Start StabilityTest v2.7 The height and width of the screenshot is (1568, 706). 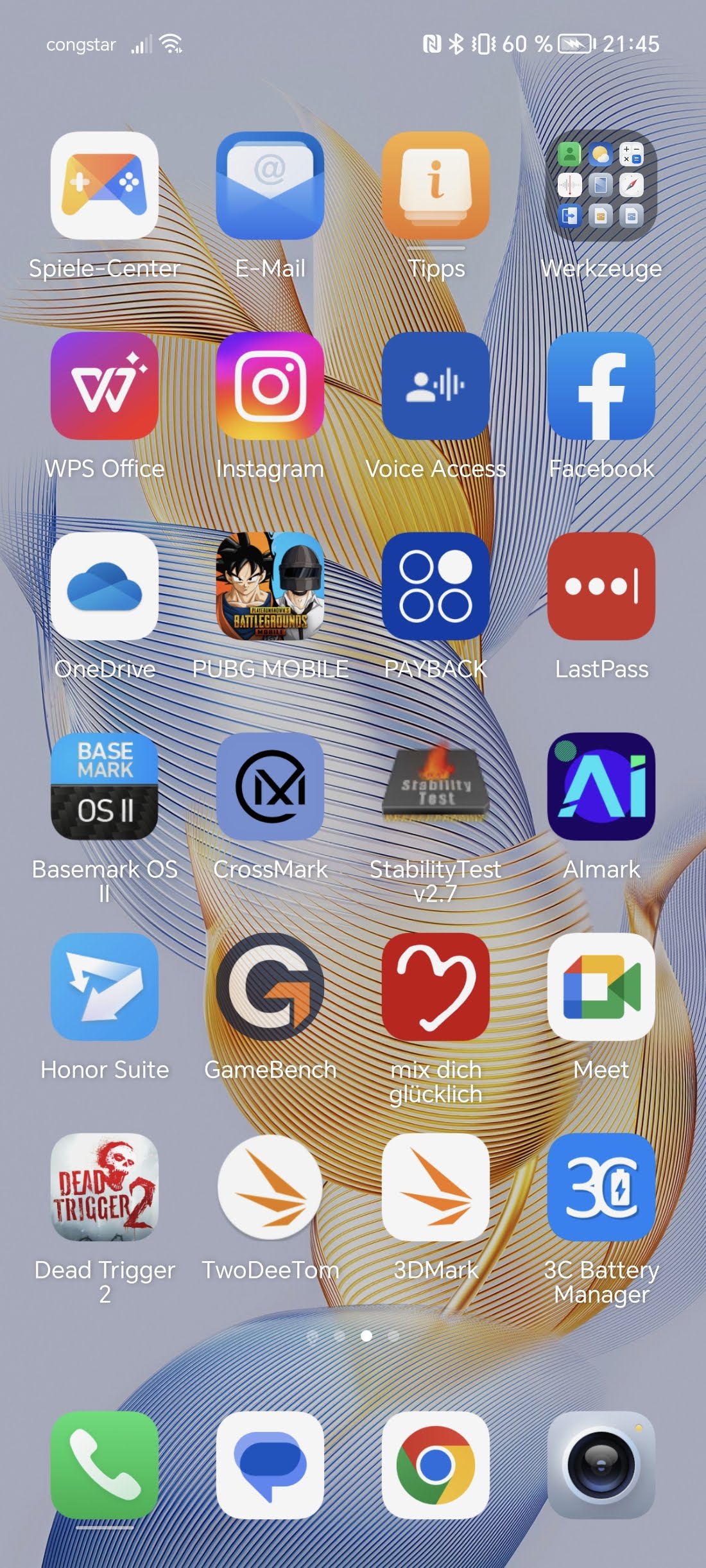click(x=436, y=787)
